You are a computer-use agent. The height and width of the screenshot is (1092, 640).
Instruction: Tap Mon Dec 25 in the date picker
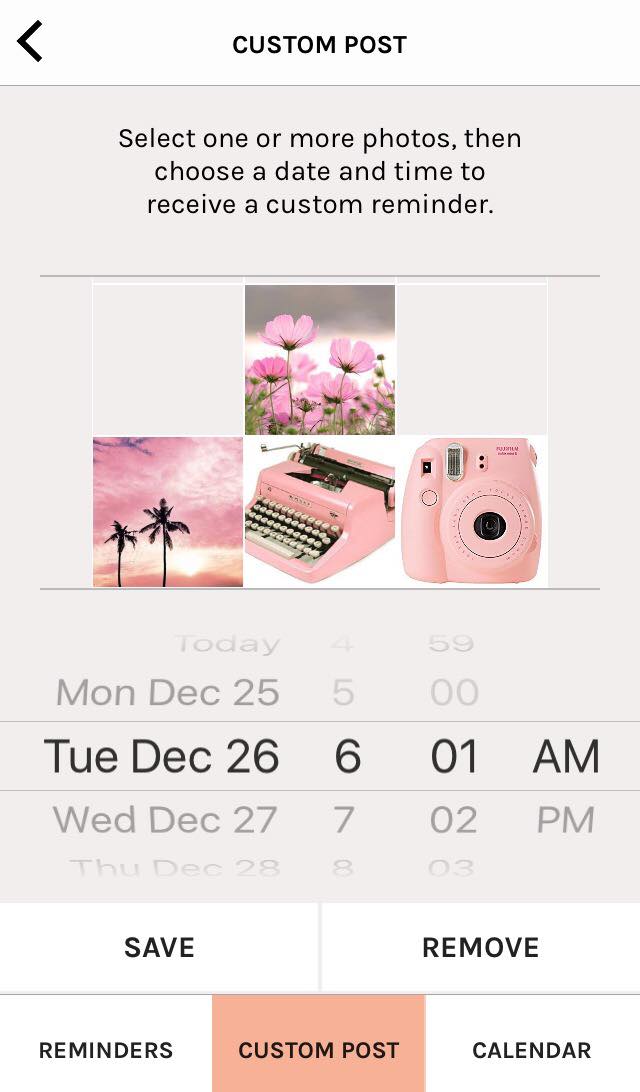[x=168, y=692]
